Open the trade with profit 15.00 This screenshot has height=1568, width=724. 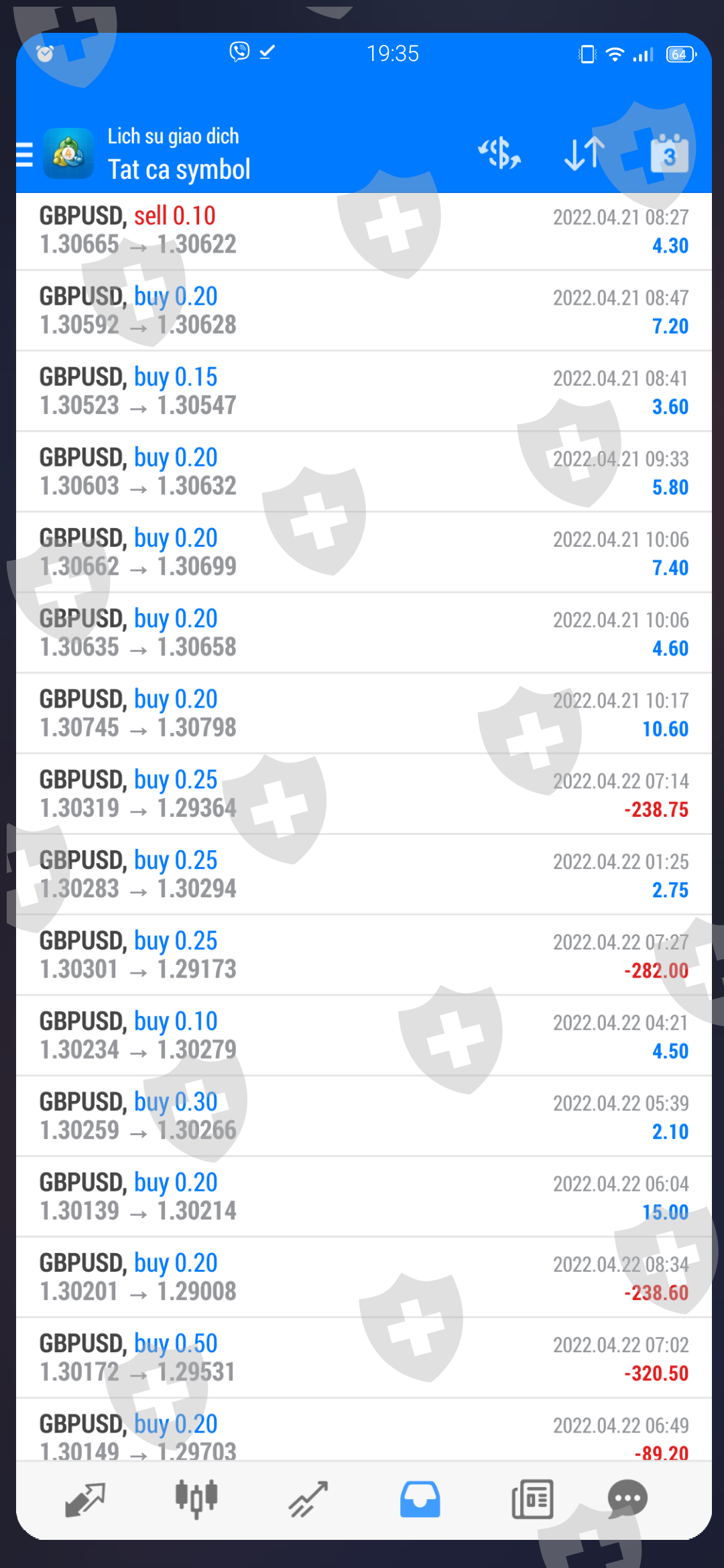click(362, 1197)
